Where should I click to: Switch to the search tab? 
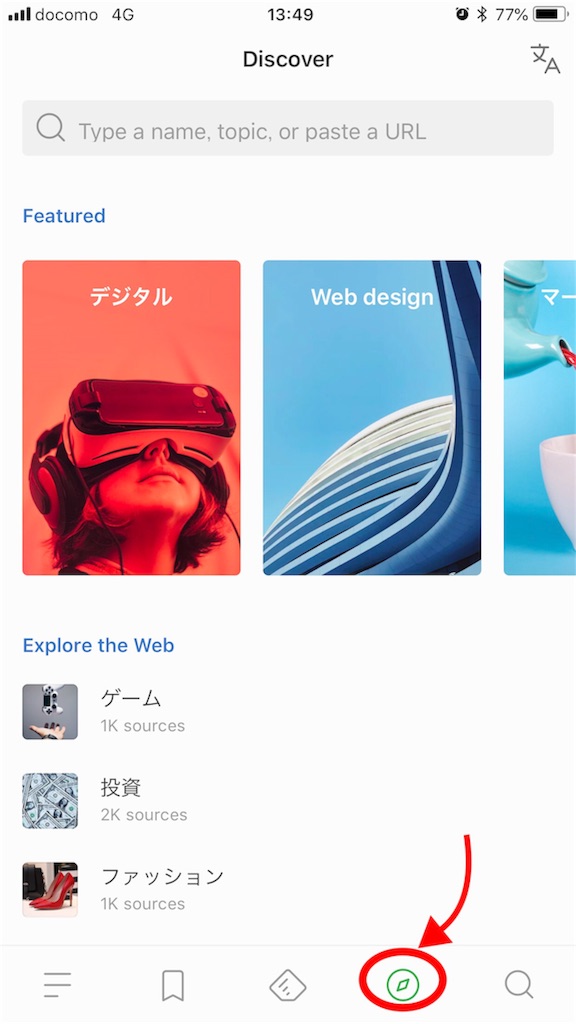[519, 984]
